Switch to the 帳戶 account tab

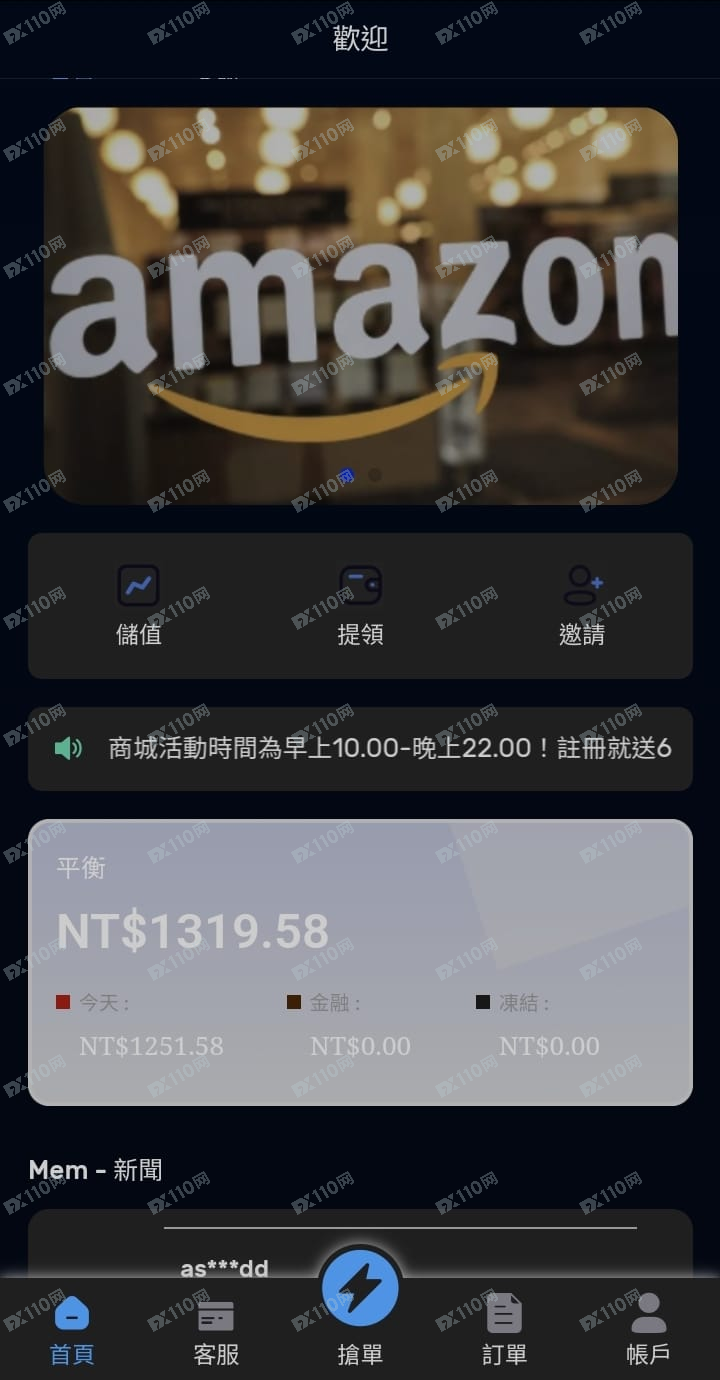(x=648, y=1330)
